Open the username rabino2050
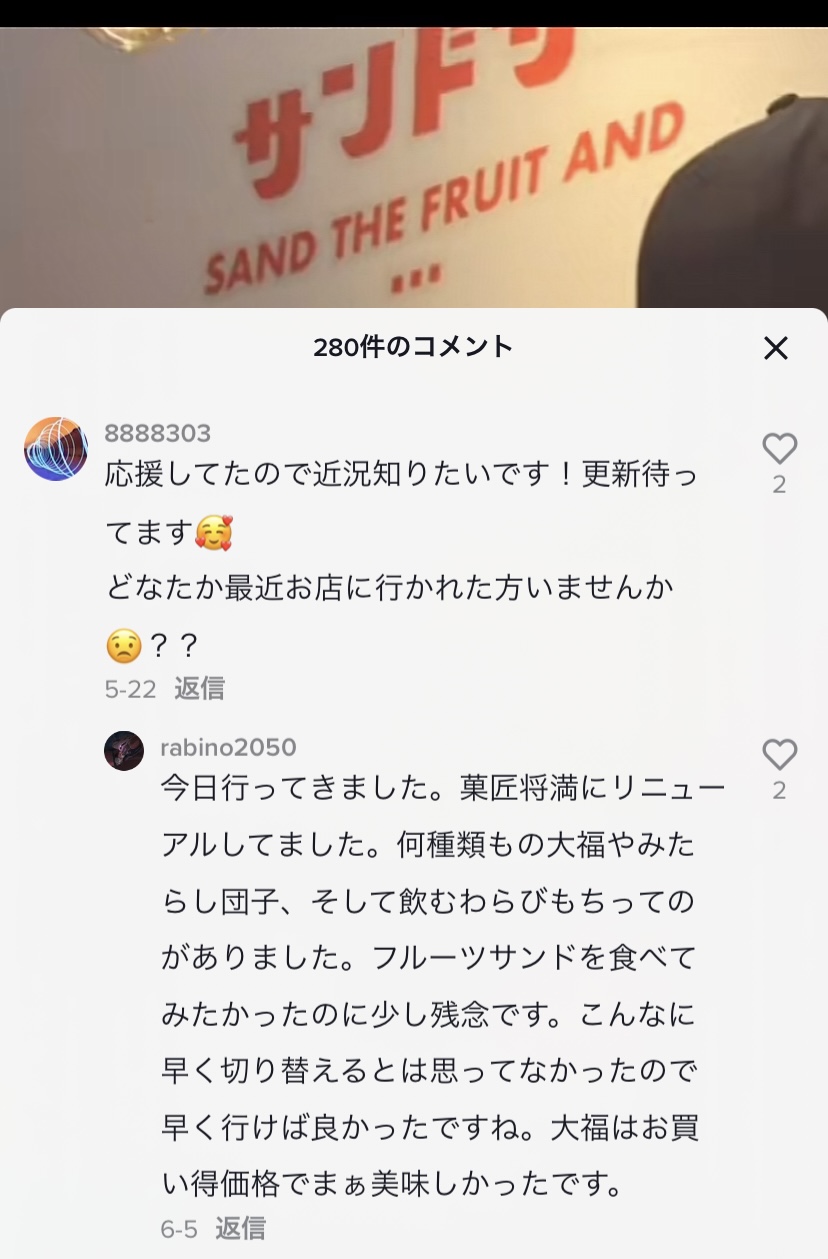828x1259 pixels. coord(228,747)
